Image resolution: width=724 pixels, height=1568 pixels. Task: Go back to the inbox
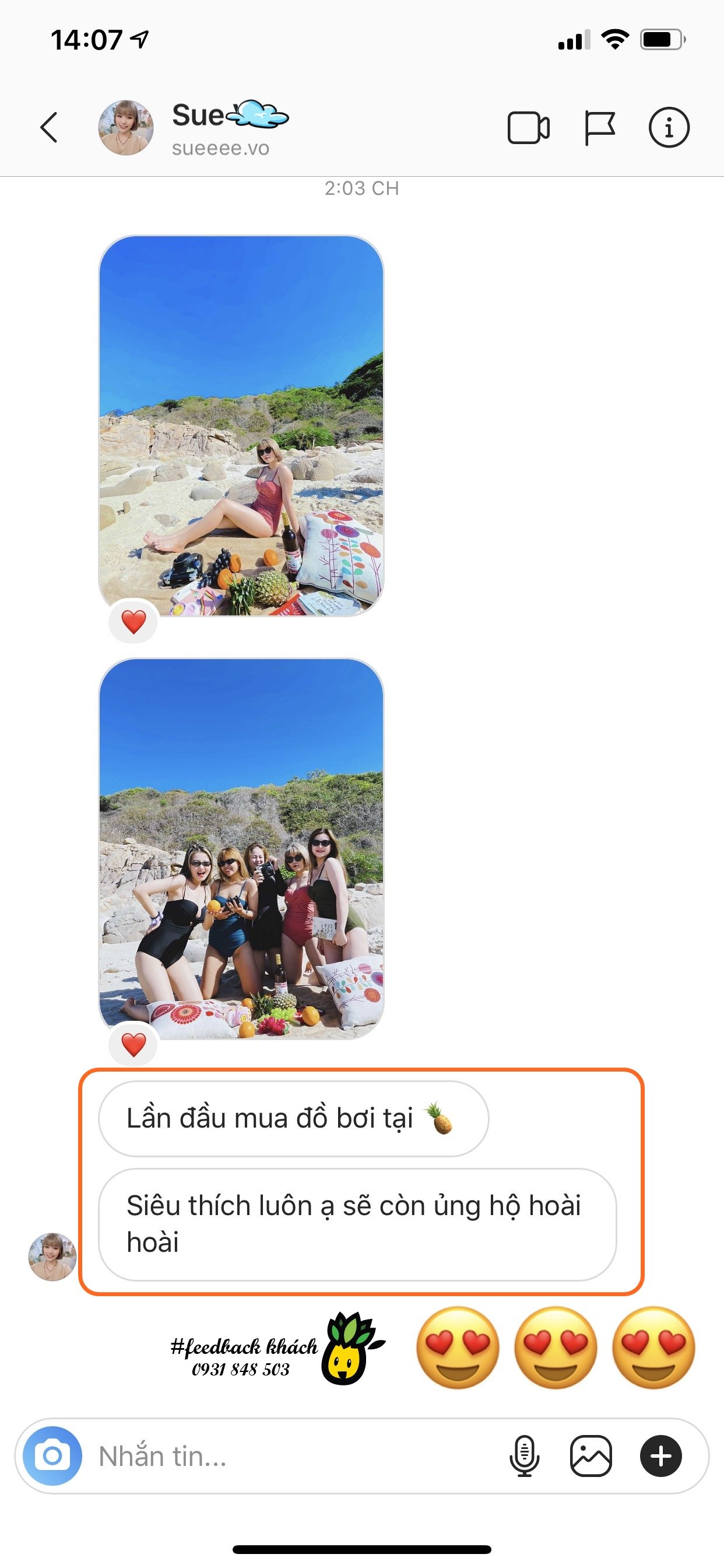tap(48, 127)
